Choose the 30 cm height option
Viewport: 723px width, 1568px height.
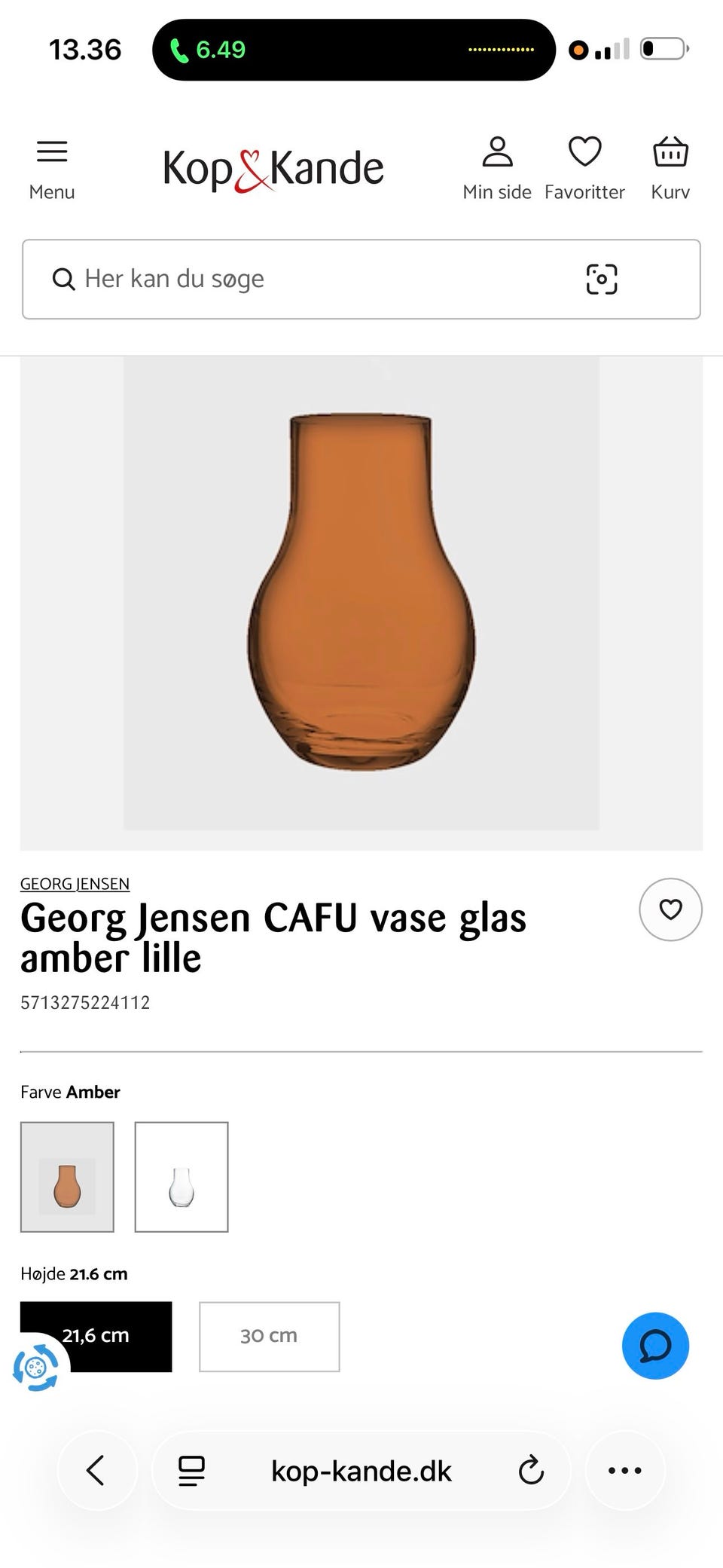tap(269, 1336)
